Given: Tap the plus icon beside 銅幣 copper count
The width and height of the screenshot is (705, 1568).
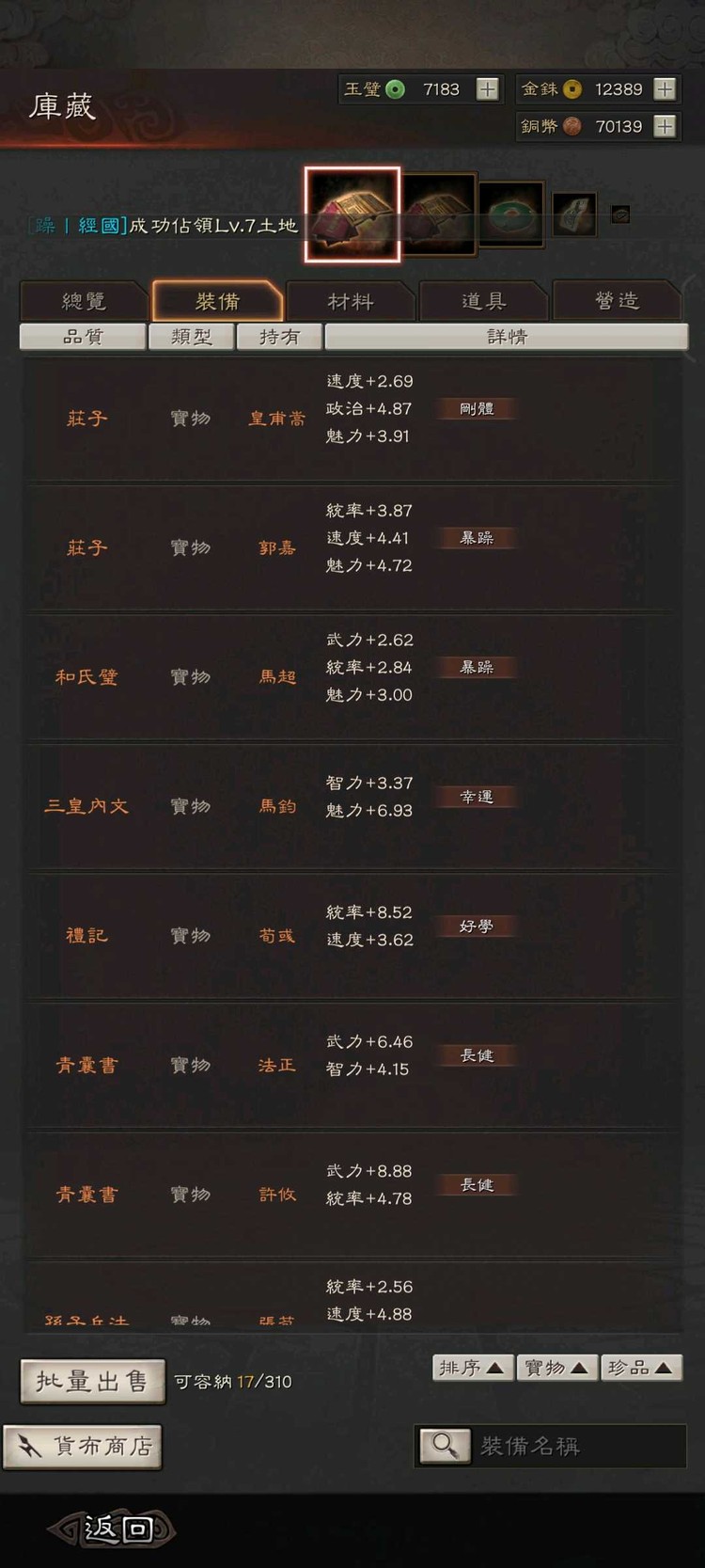Looking at the screenshot, I should (x=666, y=125).
